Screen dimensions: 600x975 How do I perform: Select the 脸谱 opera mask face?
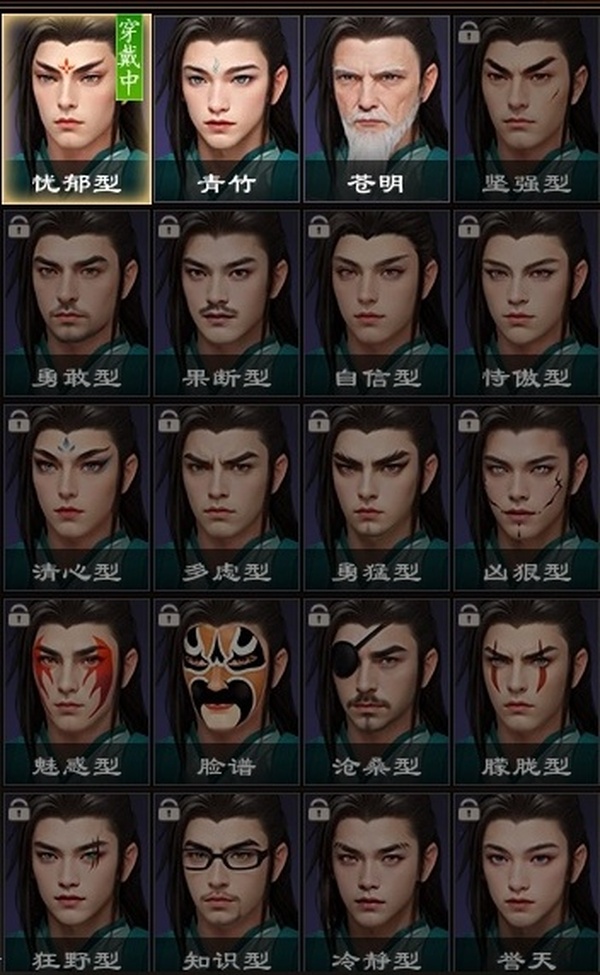pyautogui.click(x=227, y=690)
